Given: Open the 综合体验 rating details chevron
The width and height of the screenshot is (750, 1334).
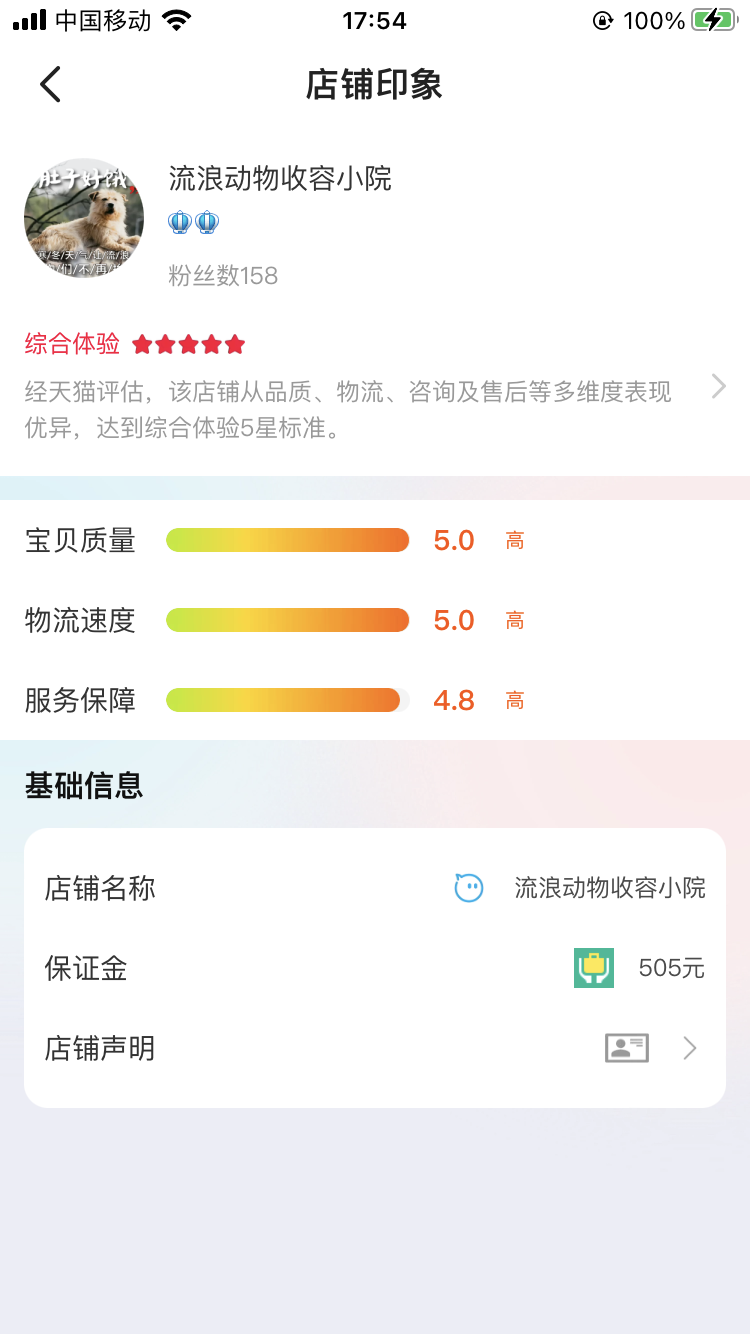Looking at the screenshot, I should (x=718, y=386).
